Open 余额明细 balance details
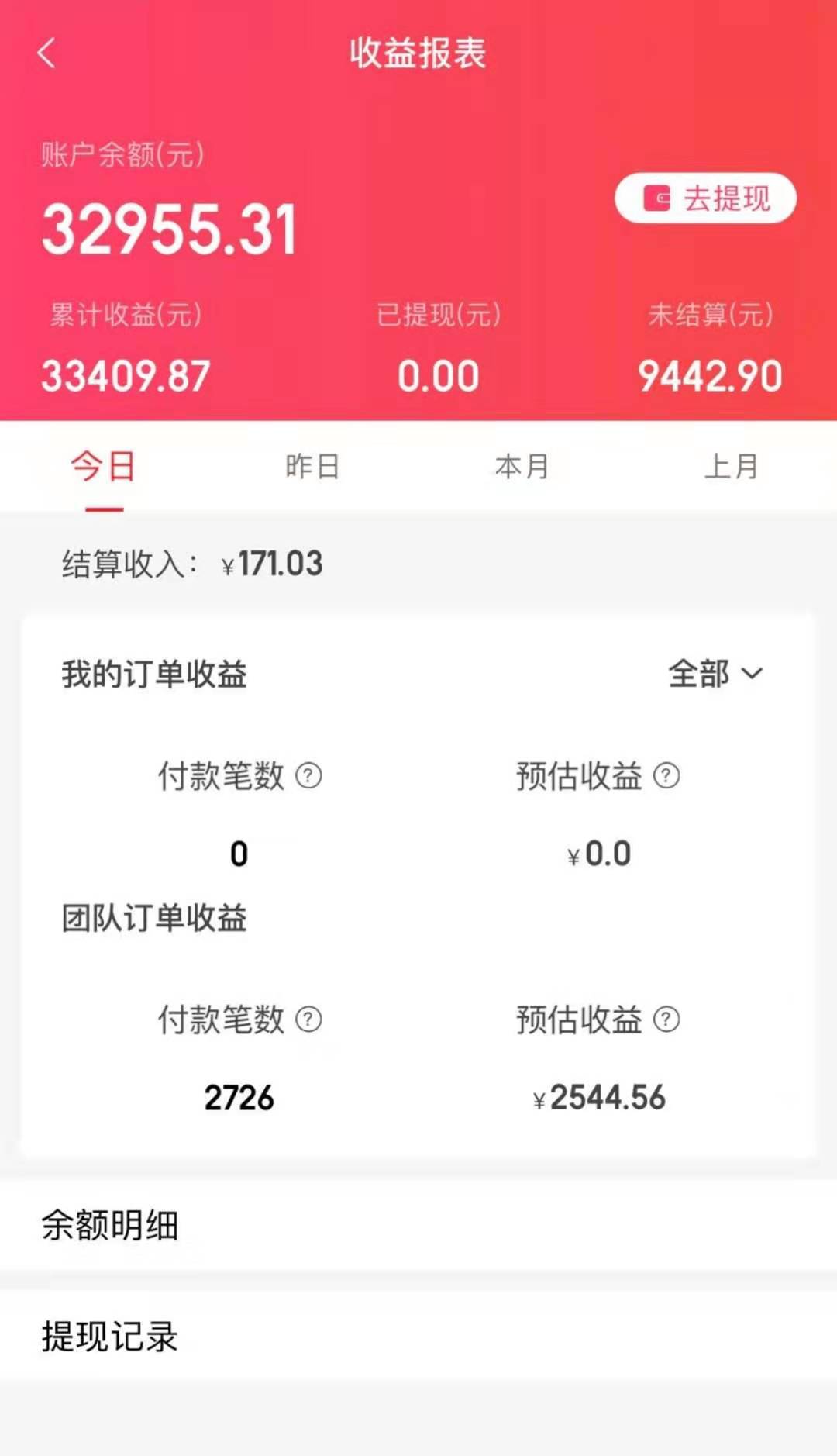Viewport: 837px width, 1456px height. [108, 1227]
